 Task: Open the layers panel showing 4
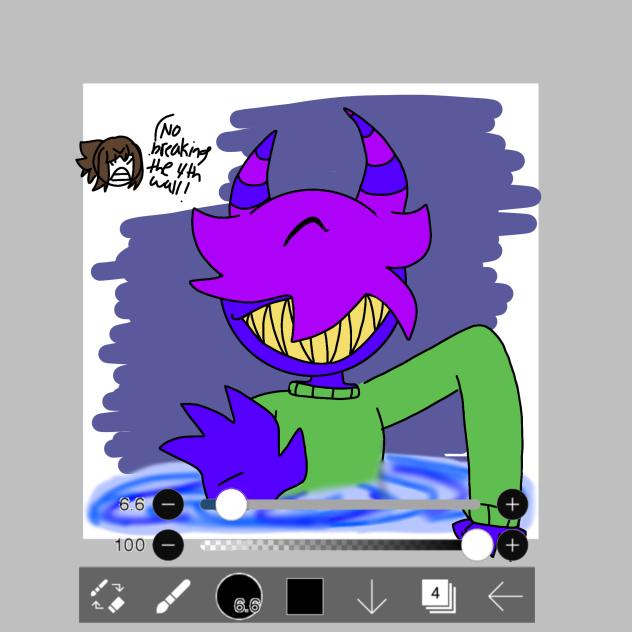click(437, 595)
